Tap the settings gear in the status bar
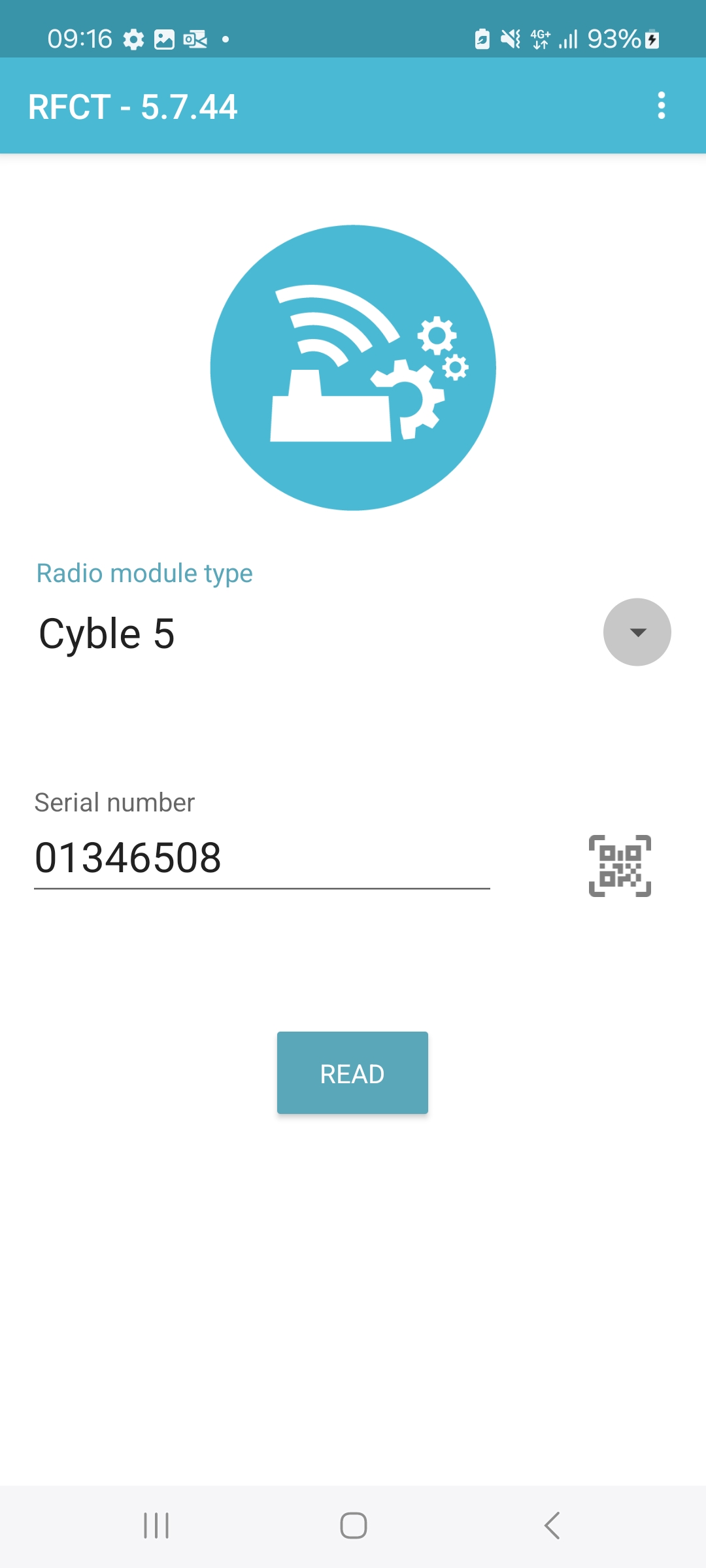706x1568 pixels. click(135, 39)
